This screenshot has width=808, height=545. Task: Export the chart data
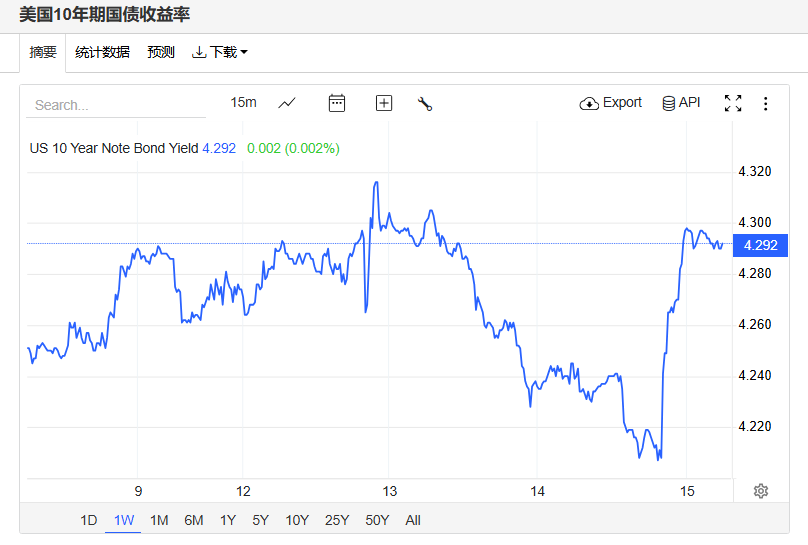611,102
